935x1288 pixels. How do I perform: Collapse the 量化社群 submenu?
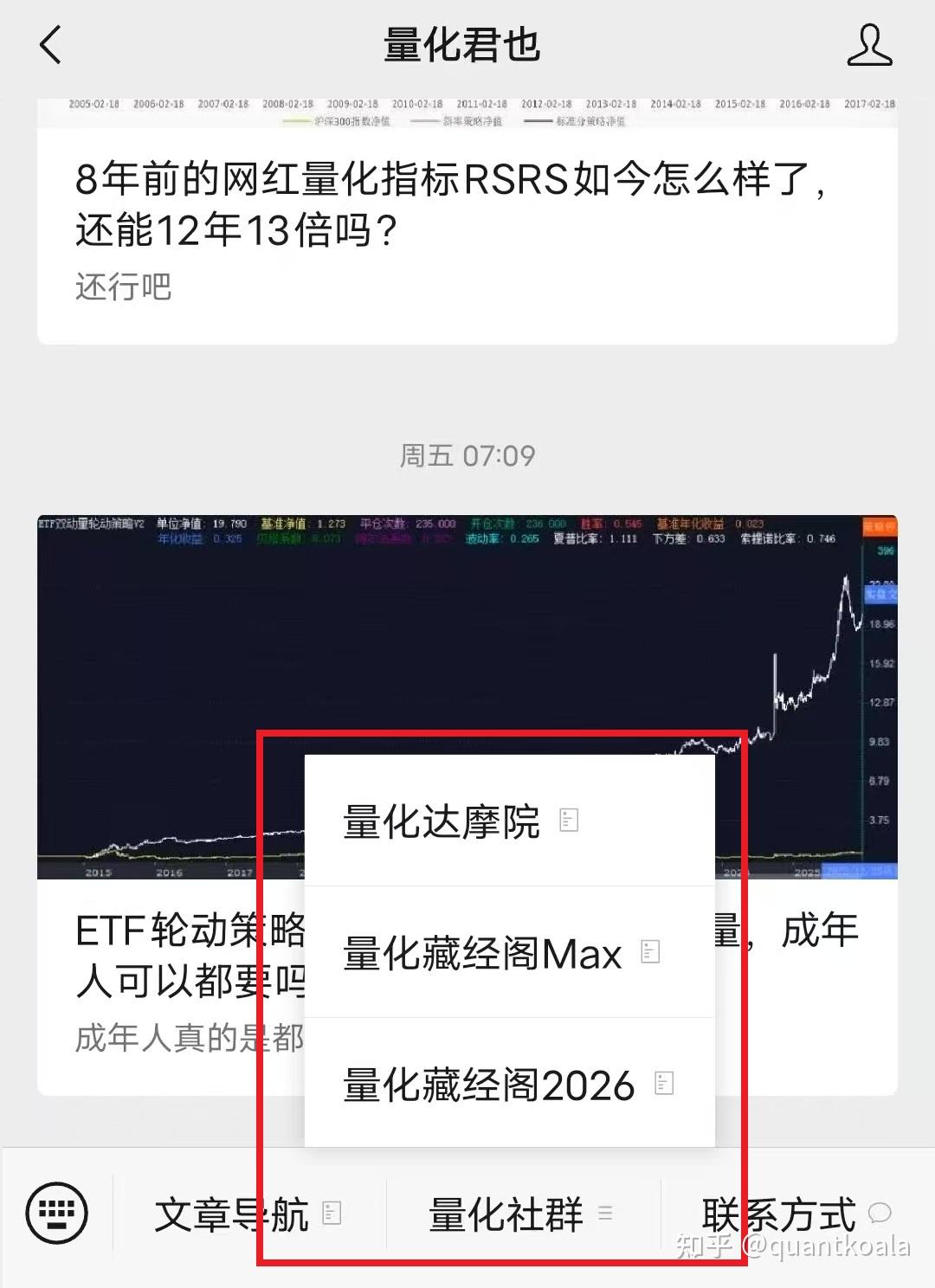tap(506, 1214)
